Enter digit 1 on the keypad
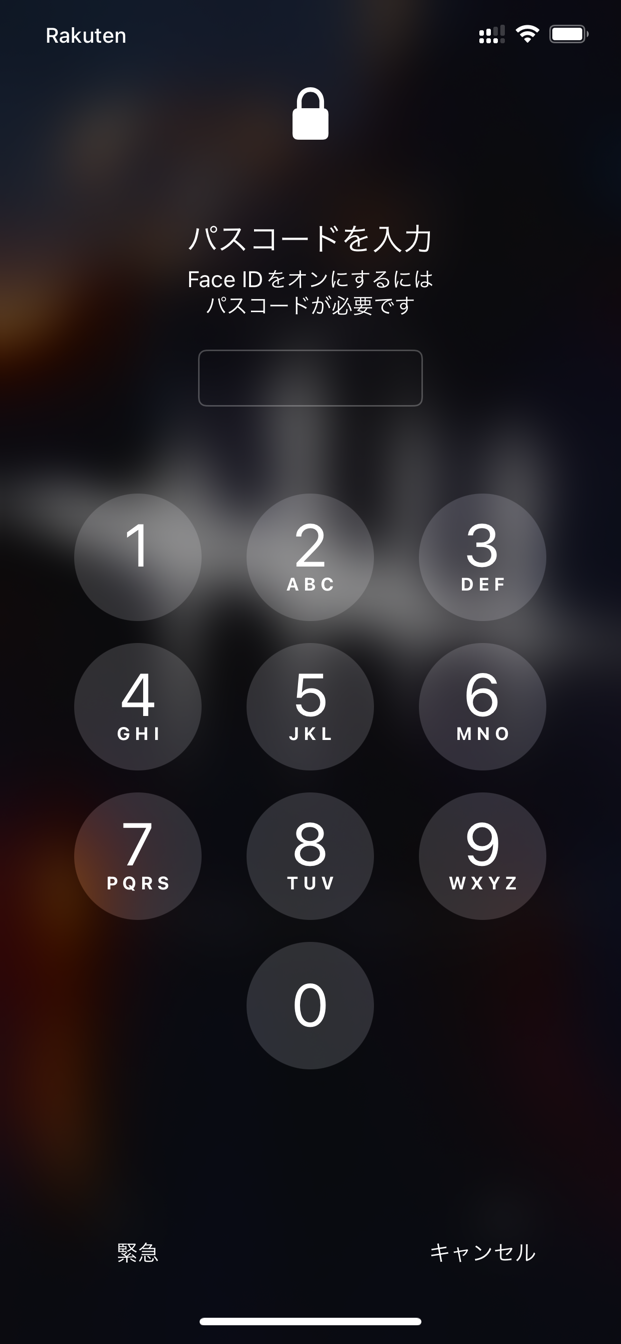The height and width of the screenshot is (1344, 621). click(x=138, y=557)
